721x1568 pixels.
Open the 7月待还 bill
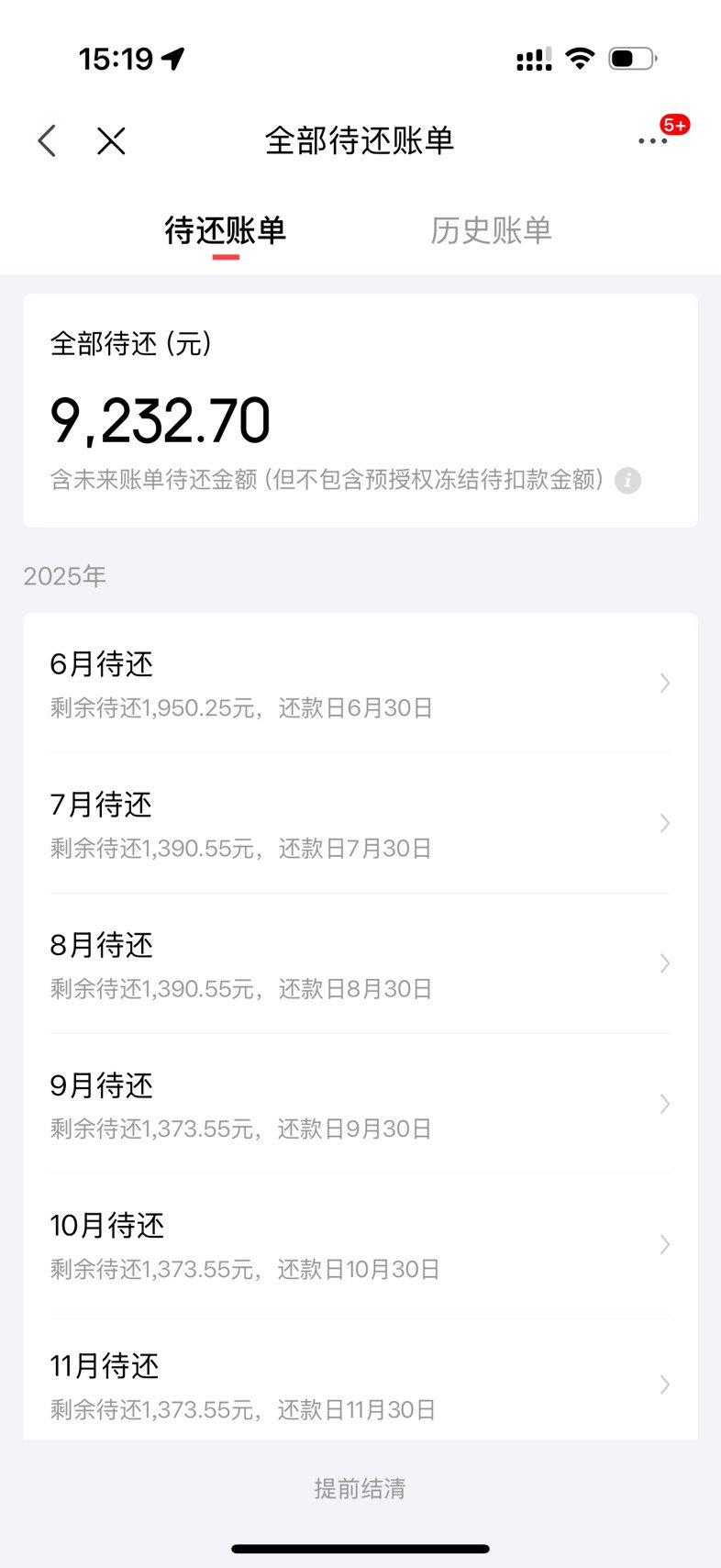click(360, 824)
